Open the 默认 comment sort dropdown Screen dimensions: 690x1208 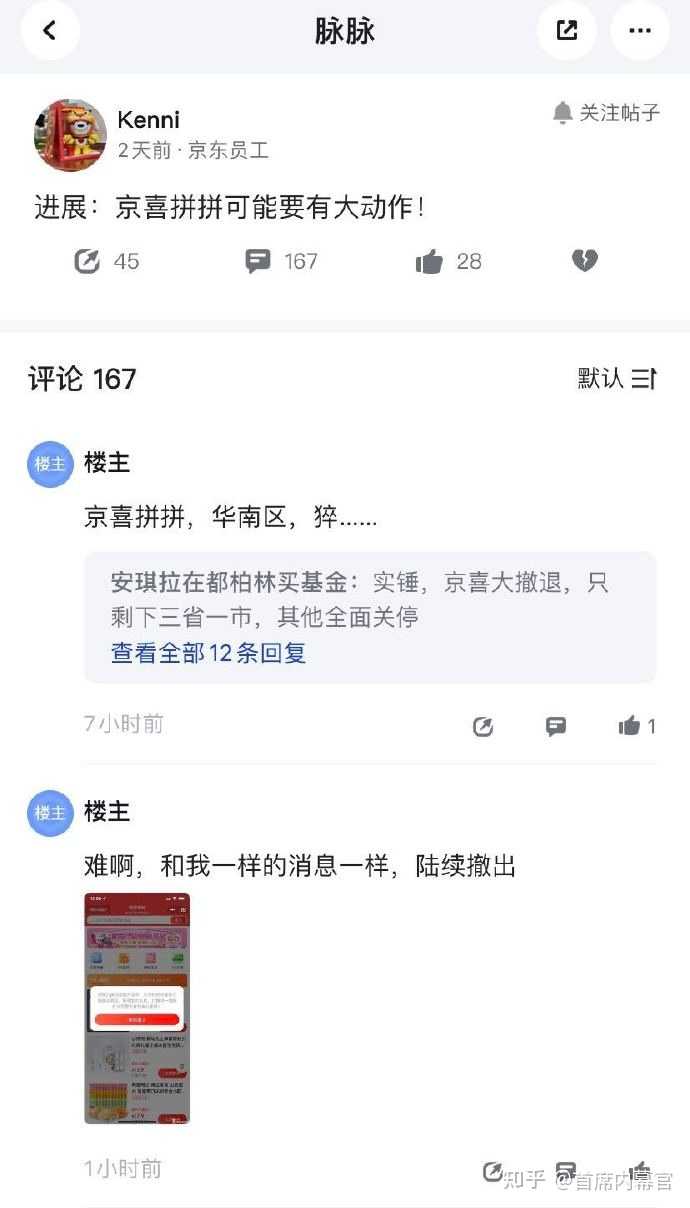pyautogui.click(x=617, y=378)
